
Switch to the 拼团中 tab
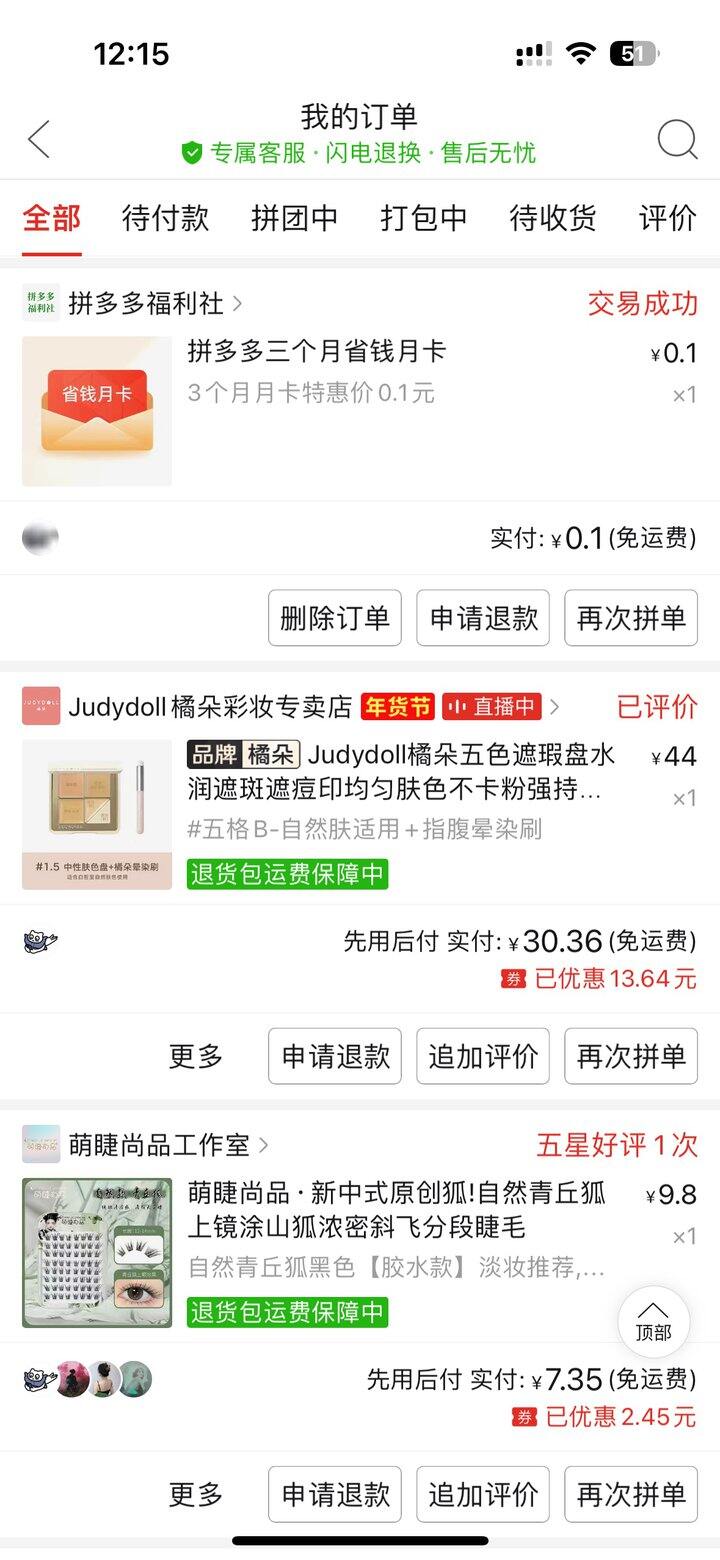pyautogui.click(x=294, y=218)
